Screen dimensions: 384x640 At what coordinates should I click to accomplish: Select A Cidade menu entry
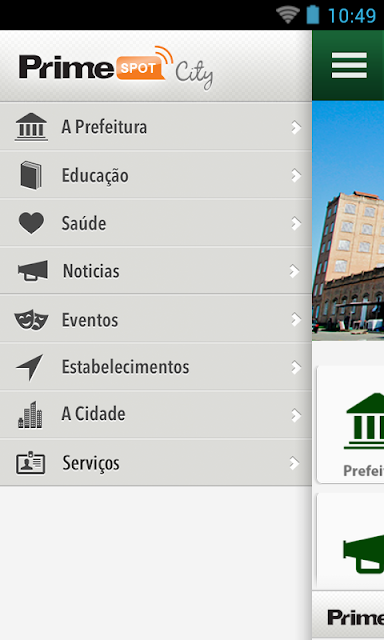[x=156, y=414]
